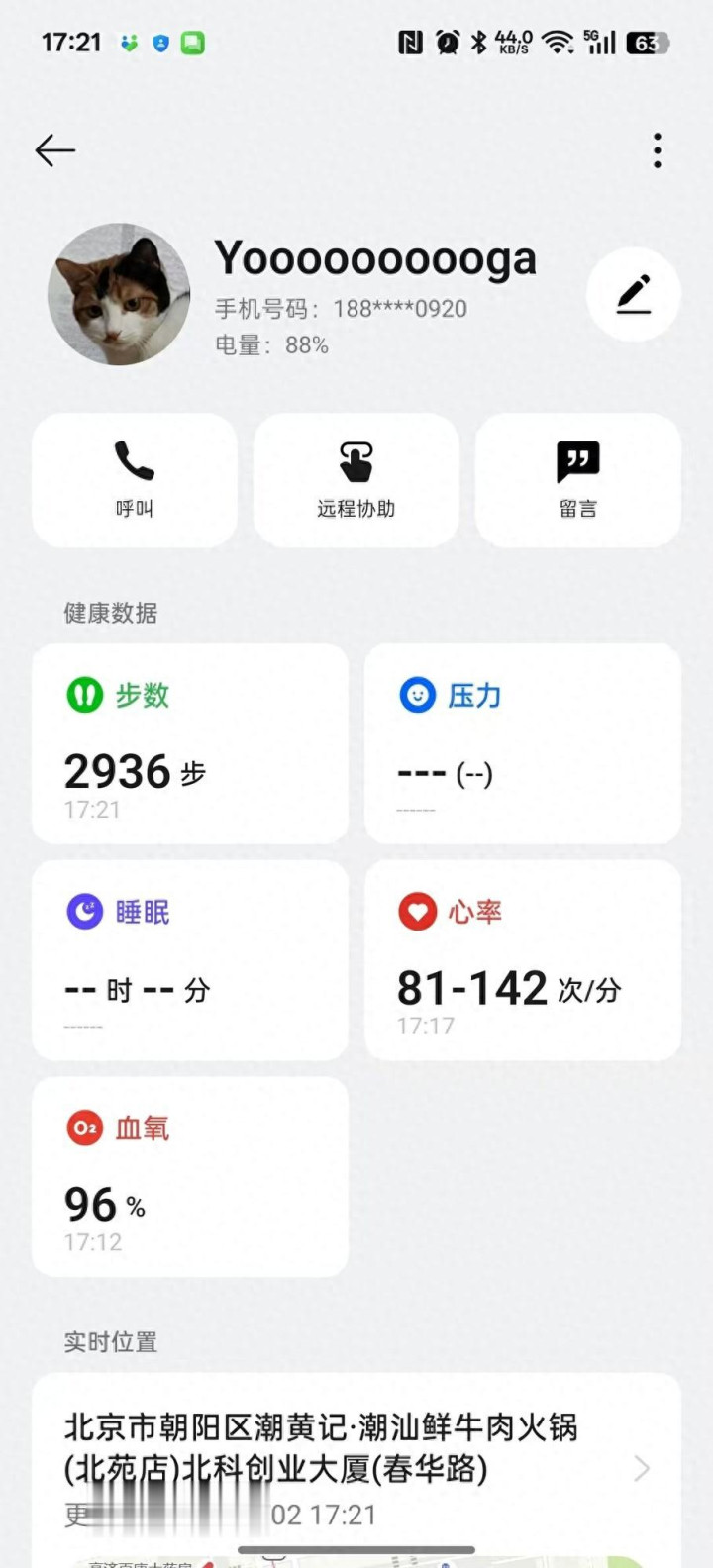Open the 心率 heart rate card
Viewport: 713px width, 1568px height.
click(523, 959)
